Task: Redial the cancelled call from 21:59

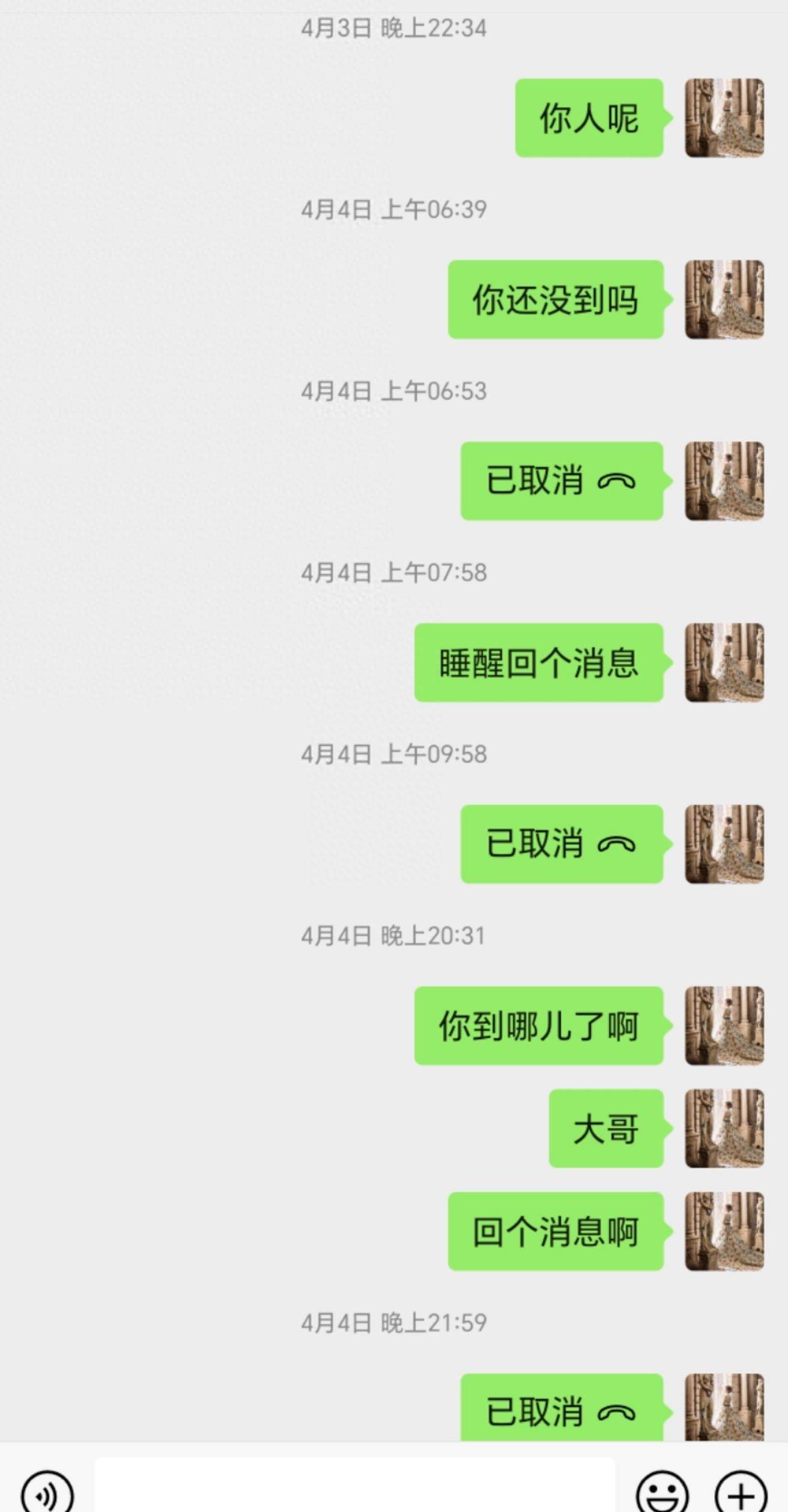Action: click(561, 1409)
